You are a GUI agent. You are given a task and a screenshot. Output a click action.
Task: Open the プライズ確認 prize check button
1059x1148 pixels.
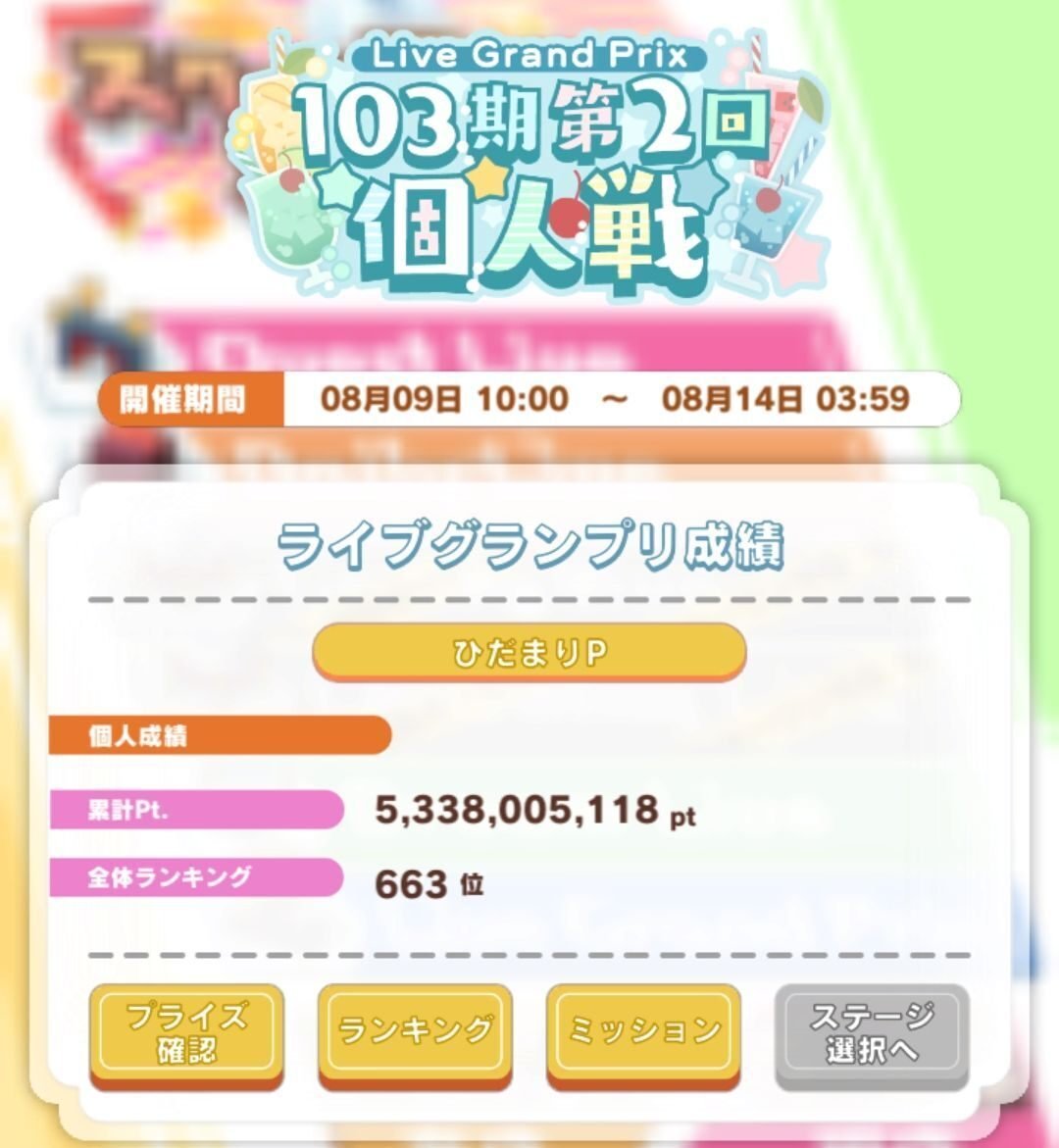(186, 1033)
